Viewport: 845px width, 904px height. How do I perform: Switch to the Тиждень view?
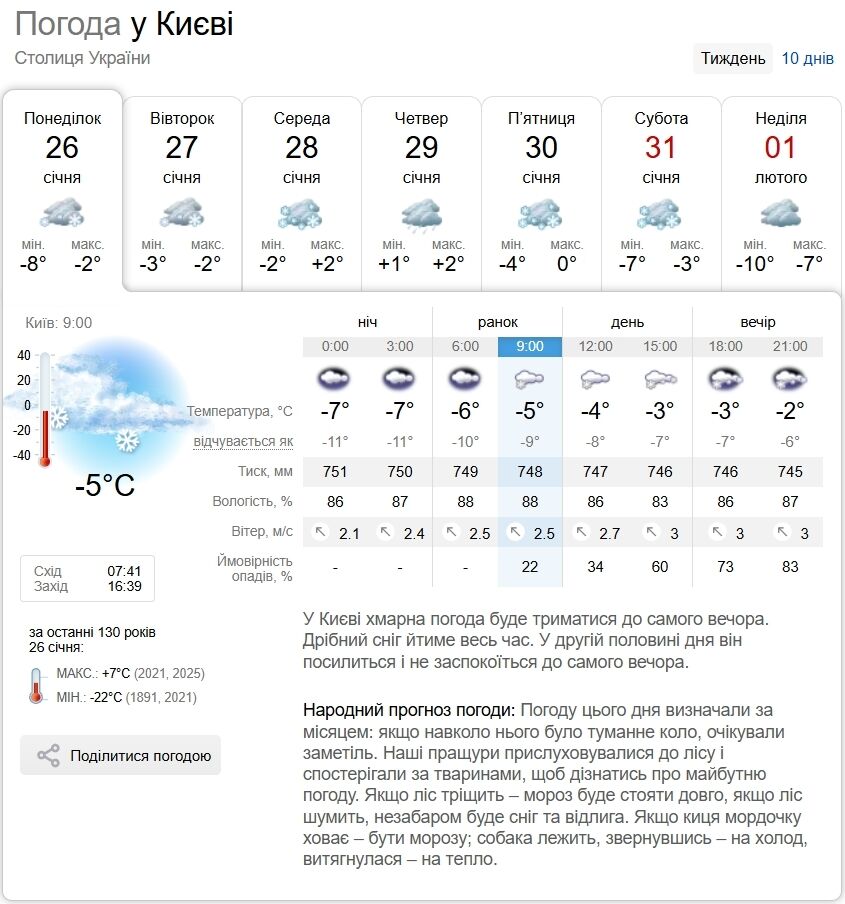click(x=733, y=58)
